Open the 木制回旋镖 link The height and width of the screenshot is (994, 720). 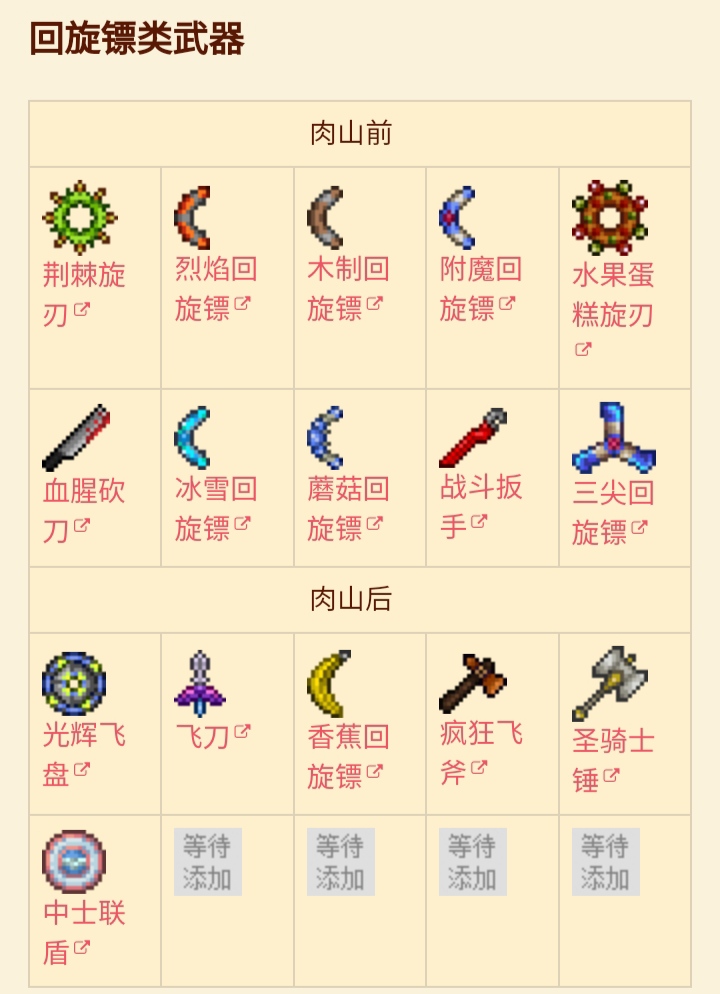click(348, 269)
